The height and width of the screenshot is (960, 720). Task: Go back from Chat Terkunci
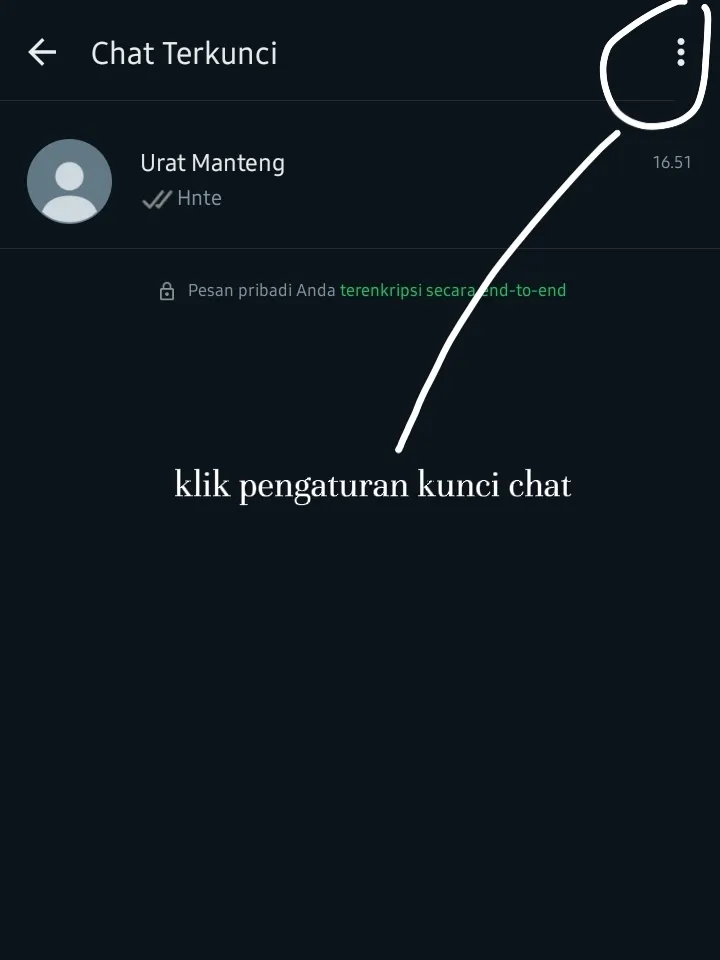tap(42, 52)
